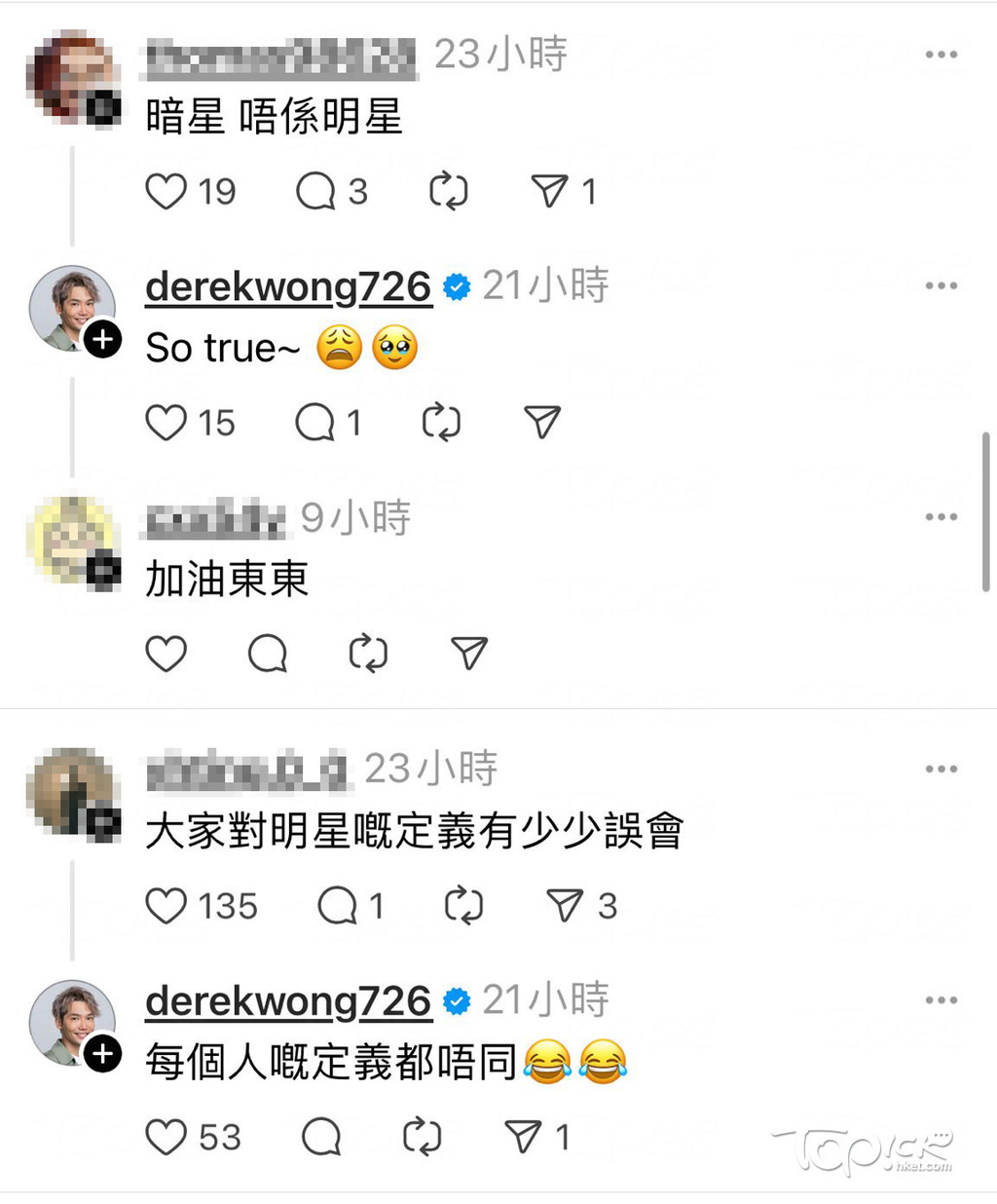
Task: Repost the comment 加油東東
Action: tap(368, 653)
